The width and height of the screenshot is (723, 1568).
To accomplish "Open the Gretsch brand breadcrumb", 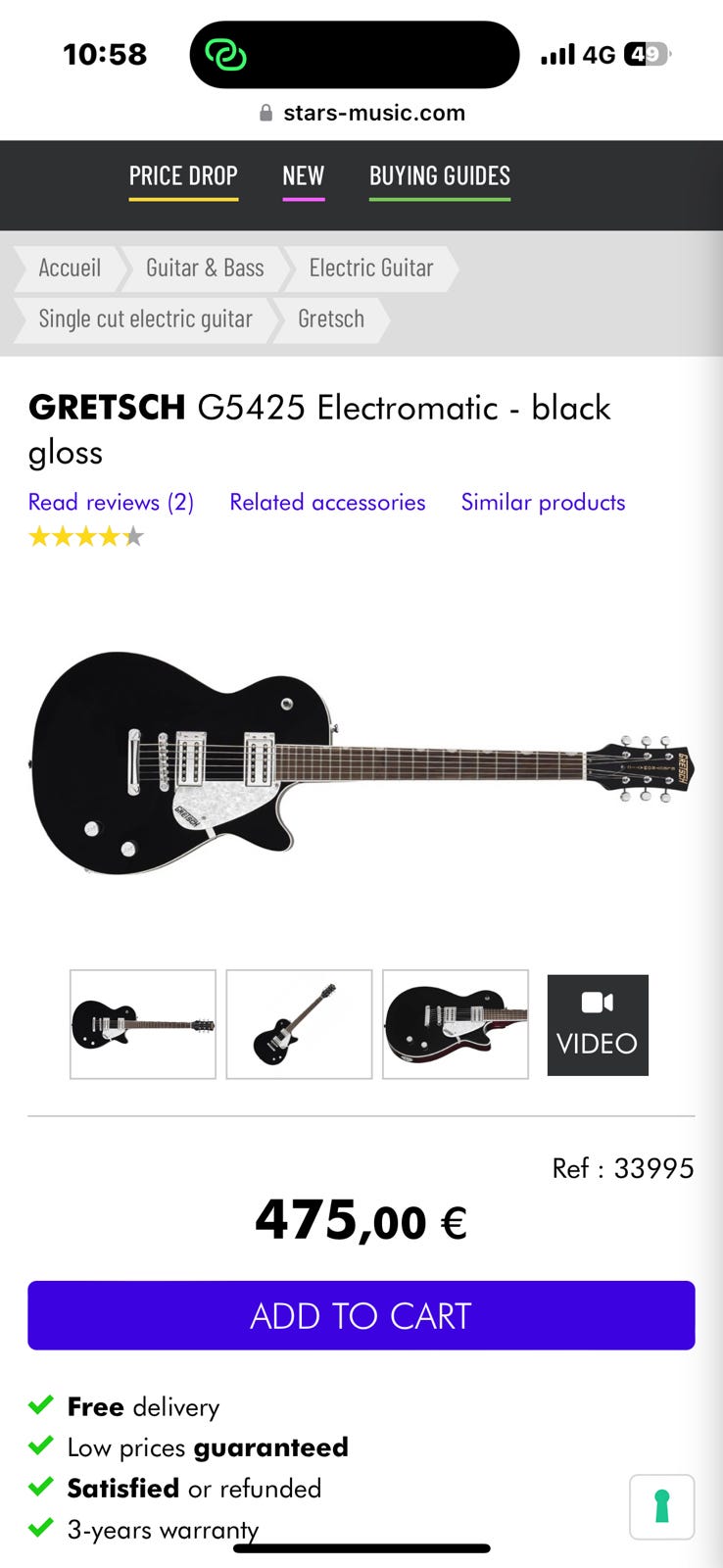I will tap(331, 319).
